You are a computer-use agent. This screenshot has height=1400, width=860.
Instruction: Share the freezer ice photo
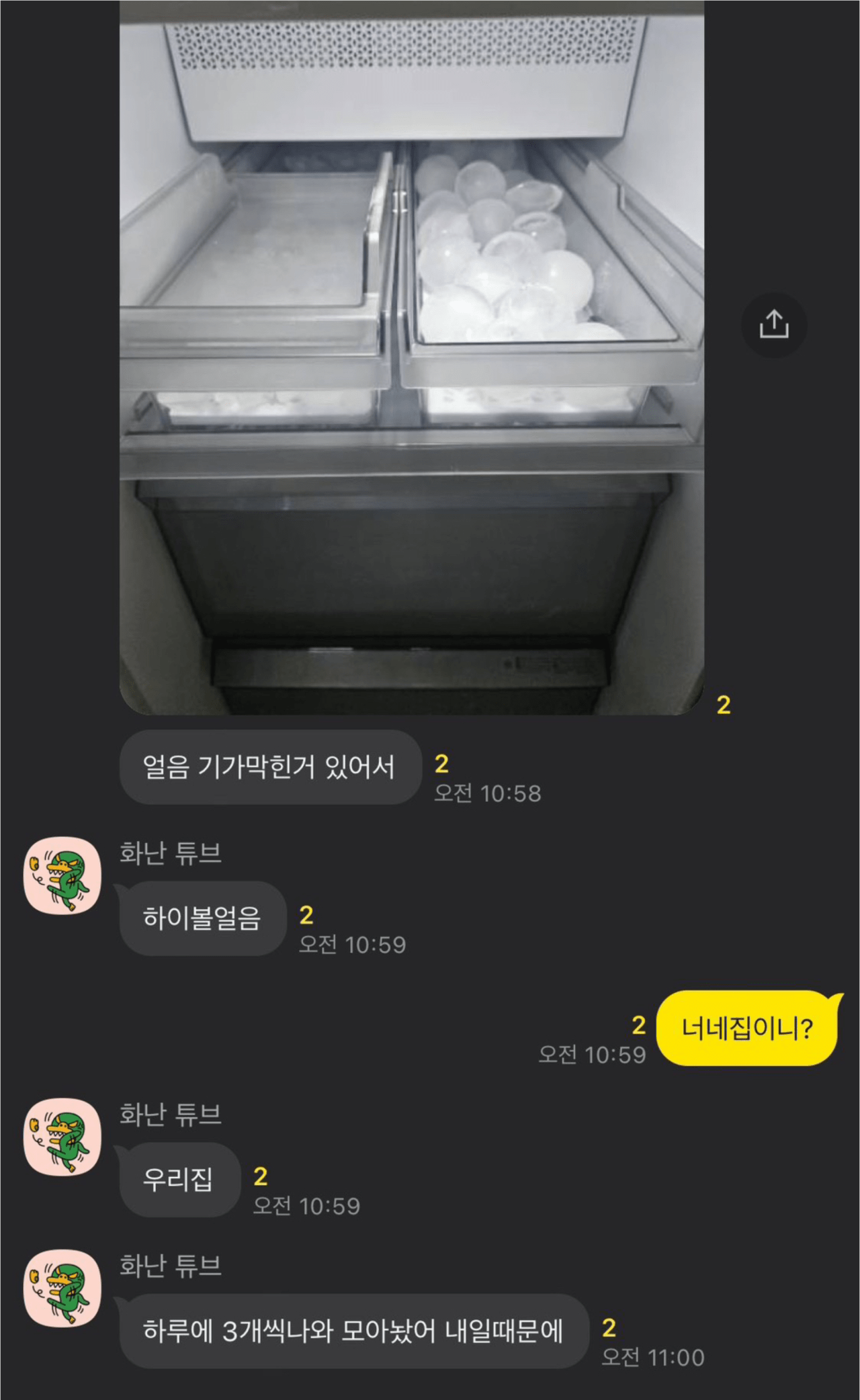[x=773, y=325]
